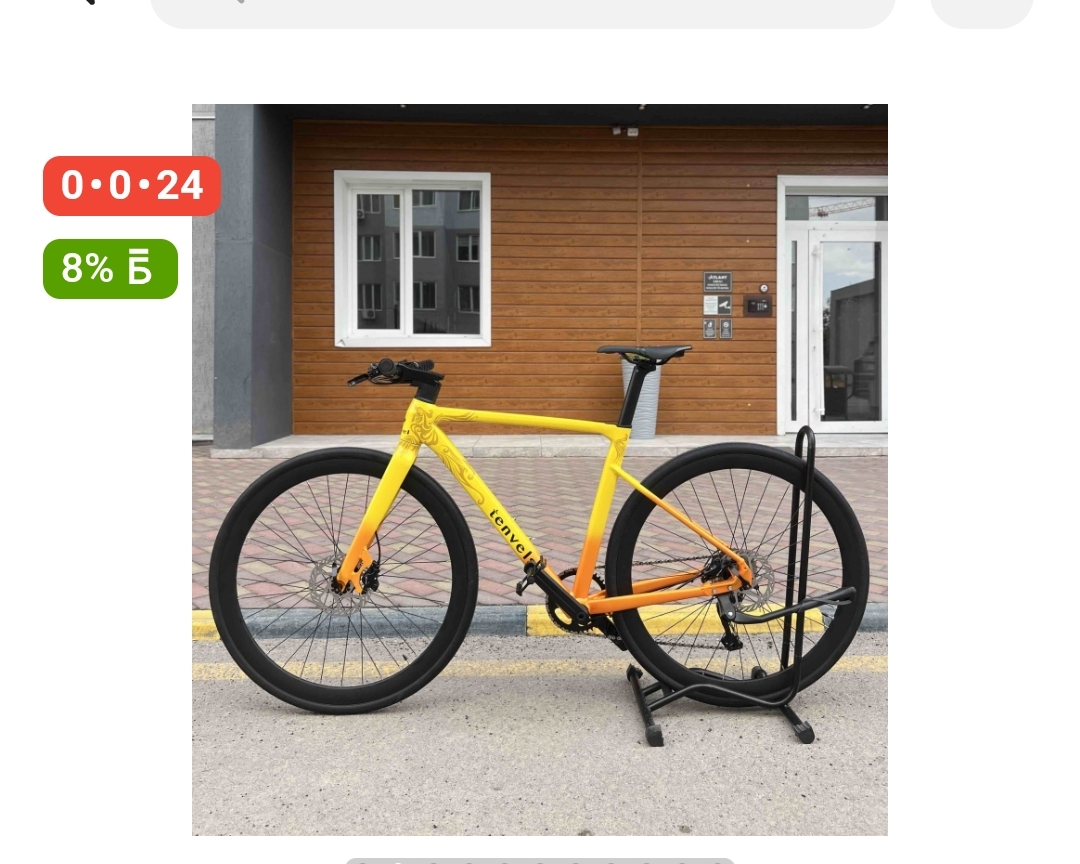Tap the search field at the top

pyautogui.click(x=523, y=10)
